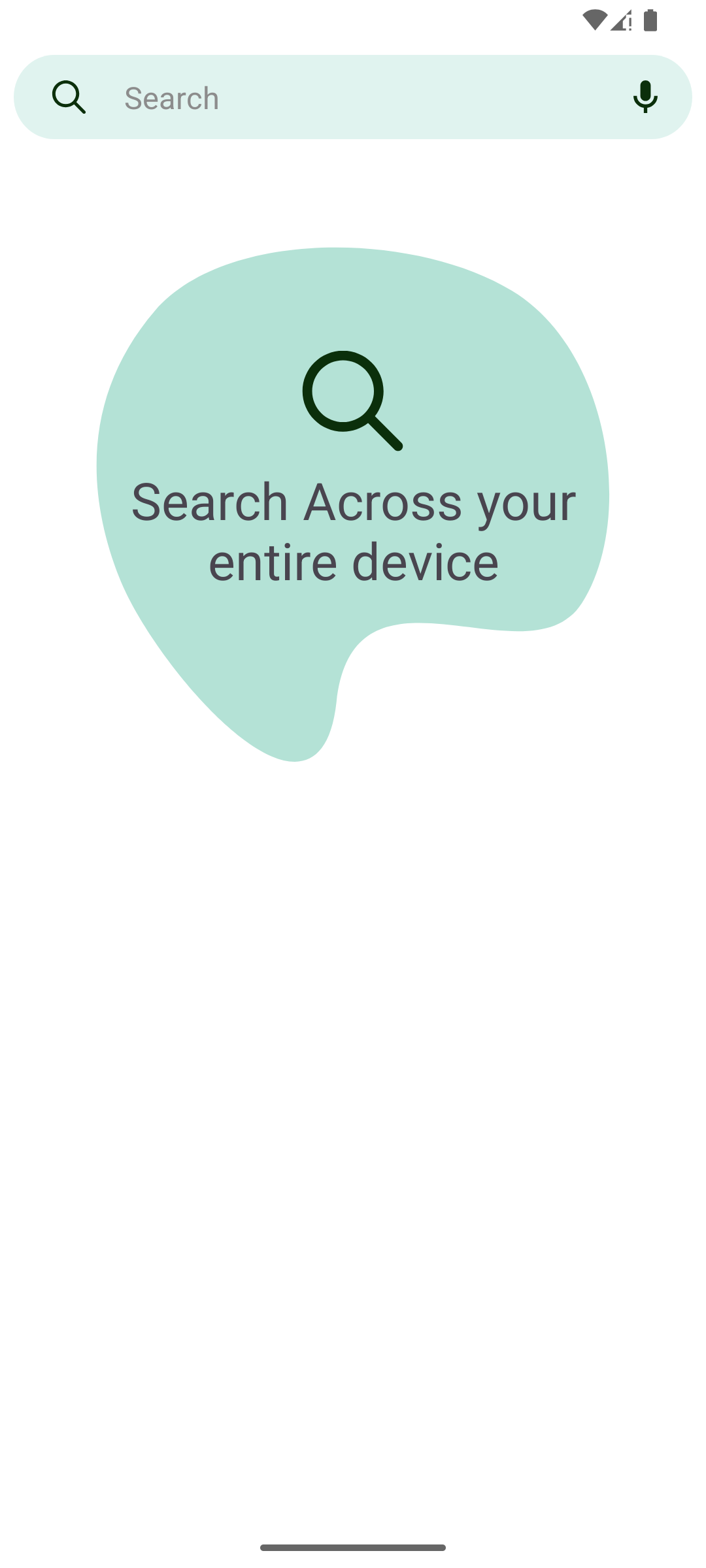Viewport: 706px width, 1568px height.
Task: Tap the magnifier icon in search bar
Action: [69, 97]
